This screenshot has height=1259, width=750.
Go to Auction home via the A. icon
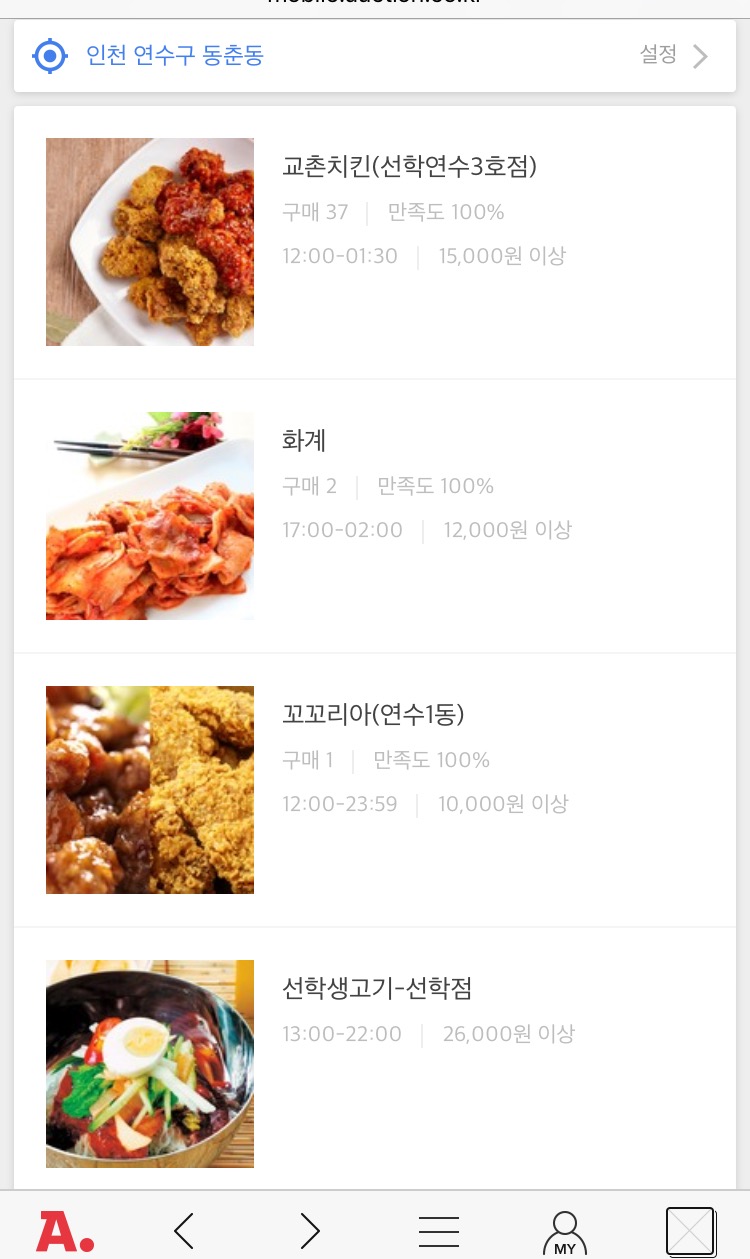point(65,1231)
